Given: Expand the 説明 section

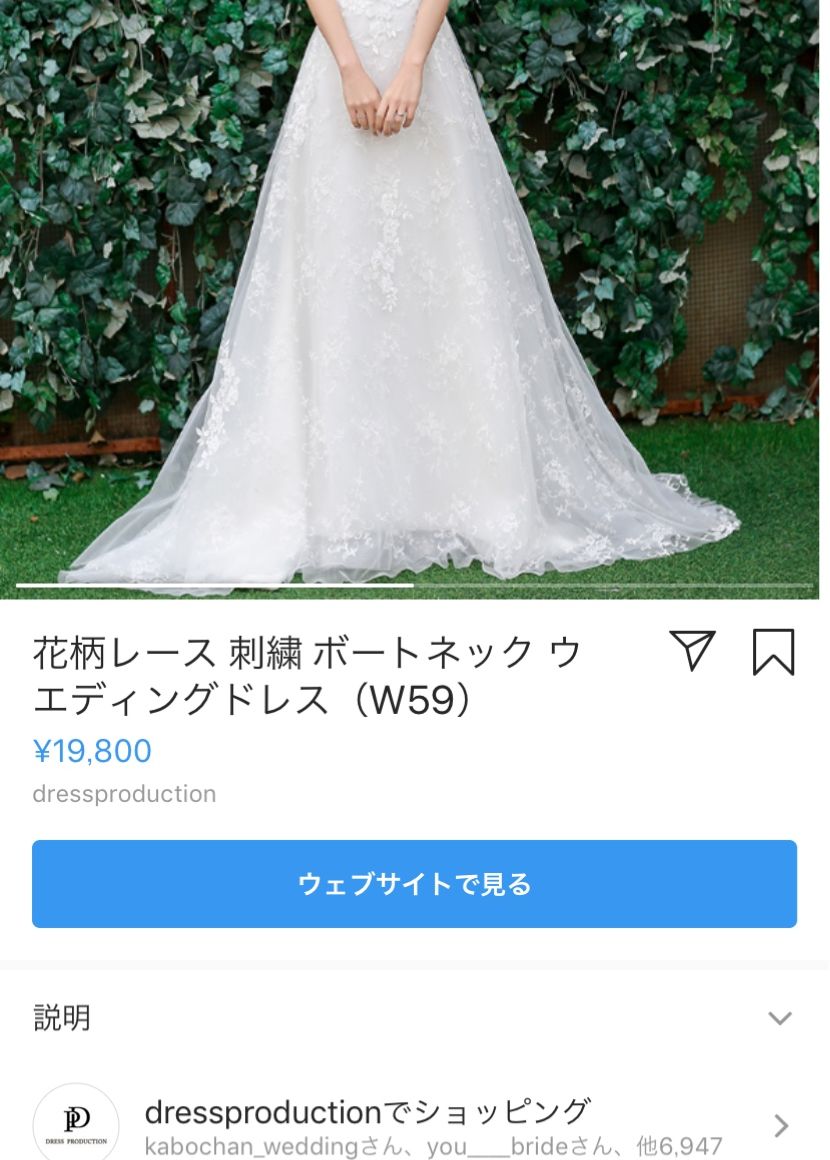Looking at the screenshot, I should tap(779, 1018).
